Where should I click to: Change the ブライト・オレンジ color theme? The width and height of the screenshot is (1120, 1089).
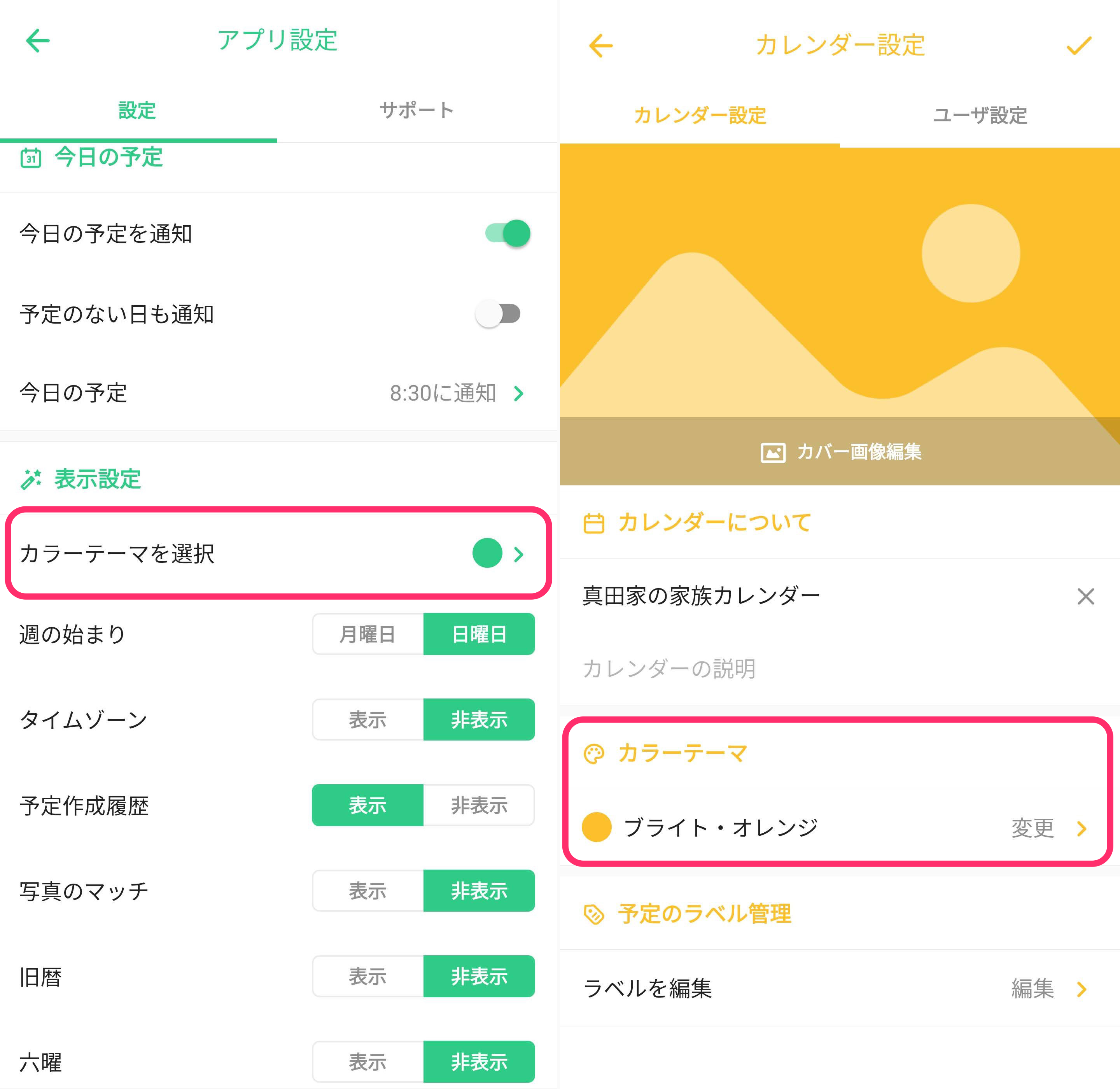pos(1047,828)
